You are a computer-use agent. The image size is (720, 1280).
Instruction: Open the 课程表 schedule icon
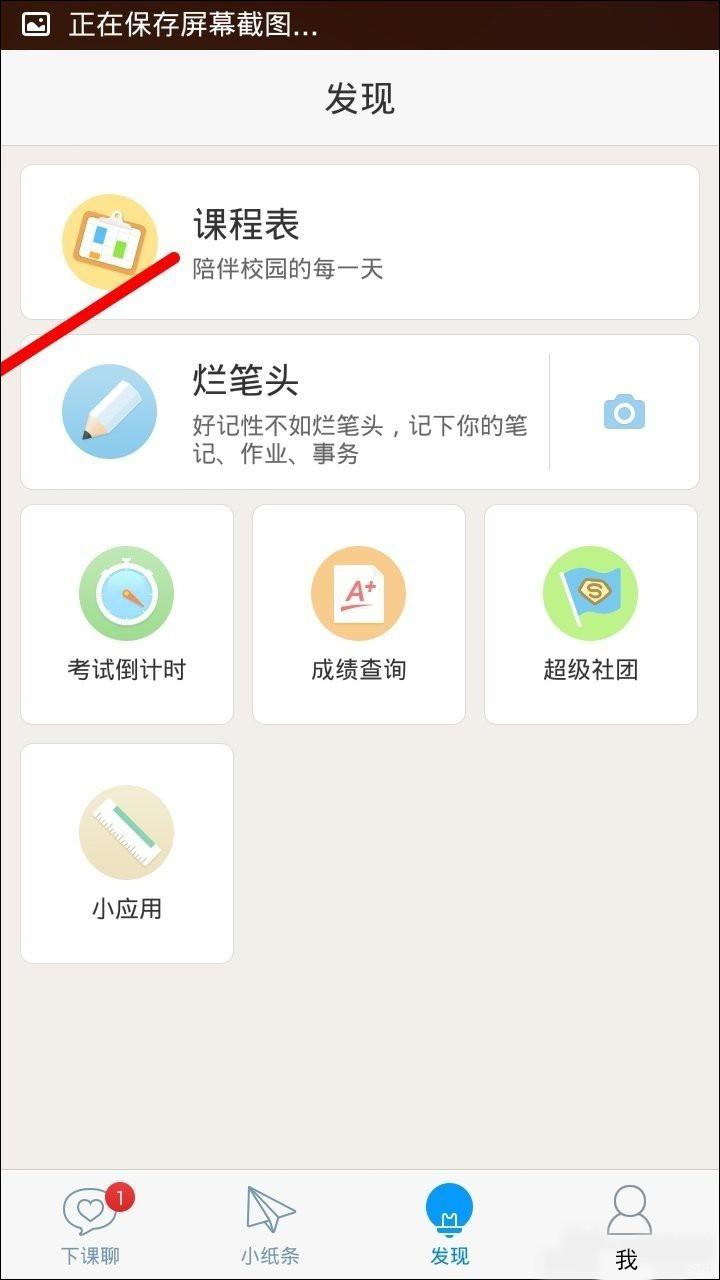pyautogui.click(x=110, y=241)
